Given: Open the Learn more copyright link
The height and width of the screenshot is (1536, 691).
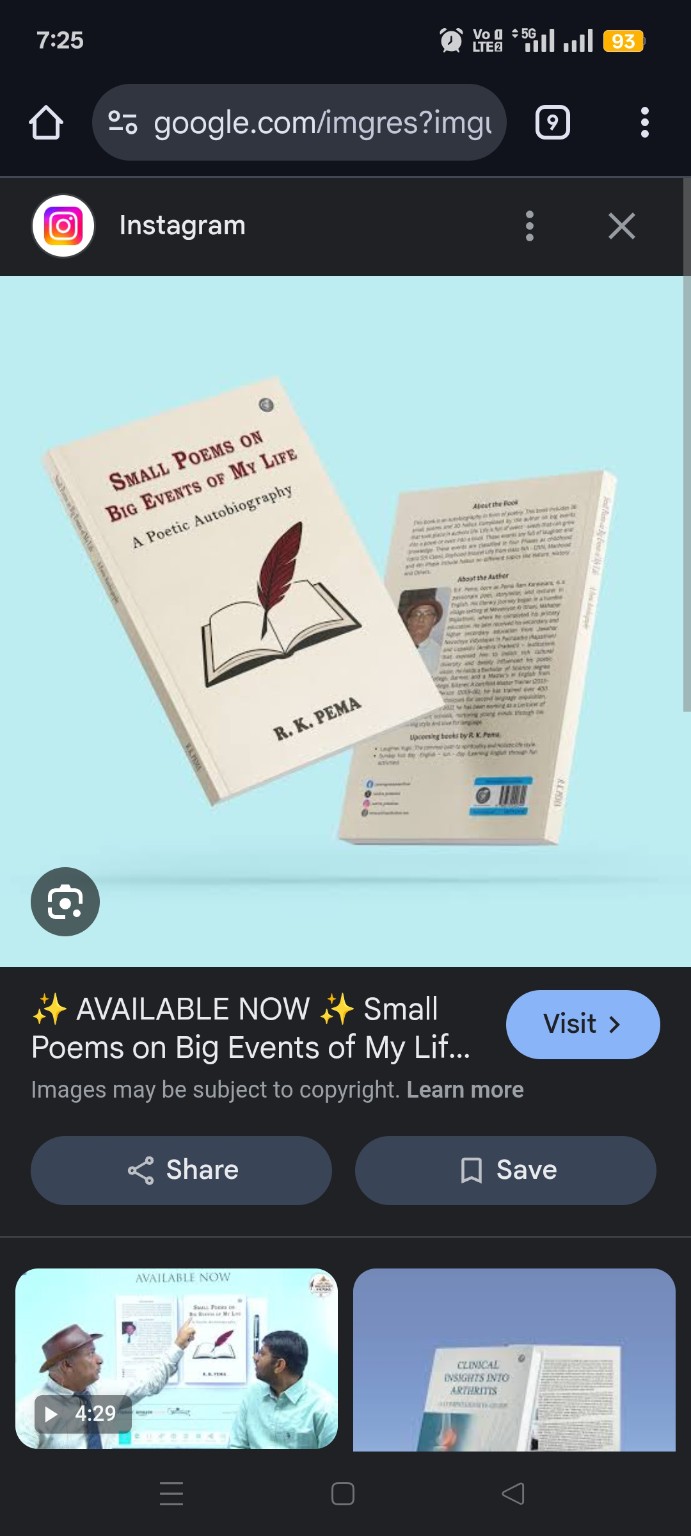Looking at the screenshot, I should click(x=465, y=1090).
